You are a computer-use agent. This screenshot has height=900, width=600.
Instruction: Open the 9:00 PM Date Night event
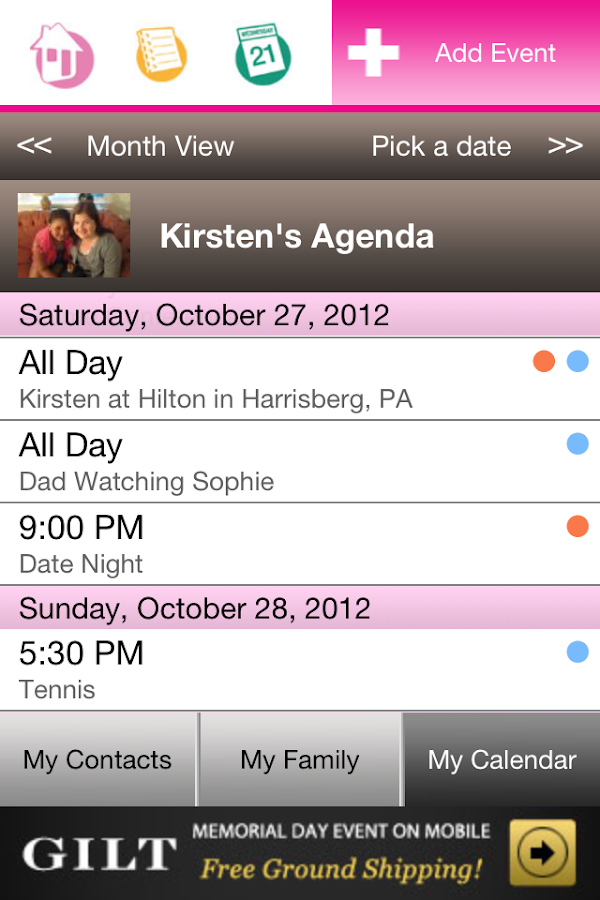click(x=300, y=544)
